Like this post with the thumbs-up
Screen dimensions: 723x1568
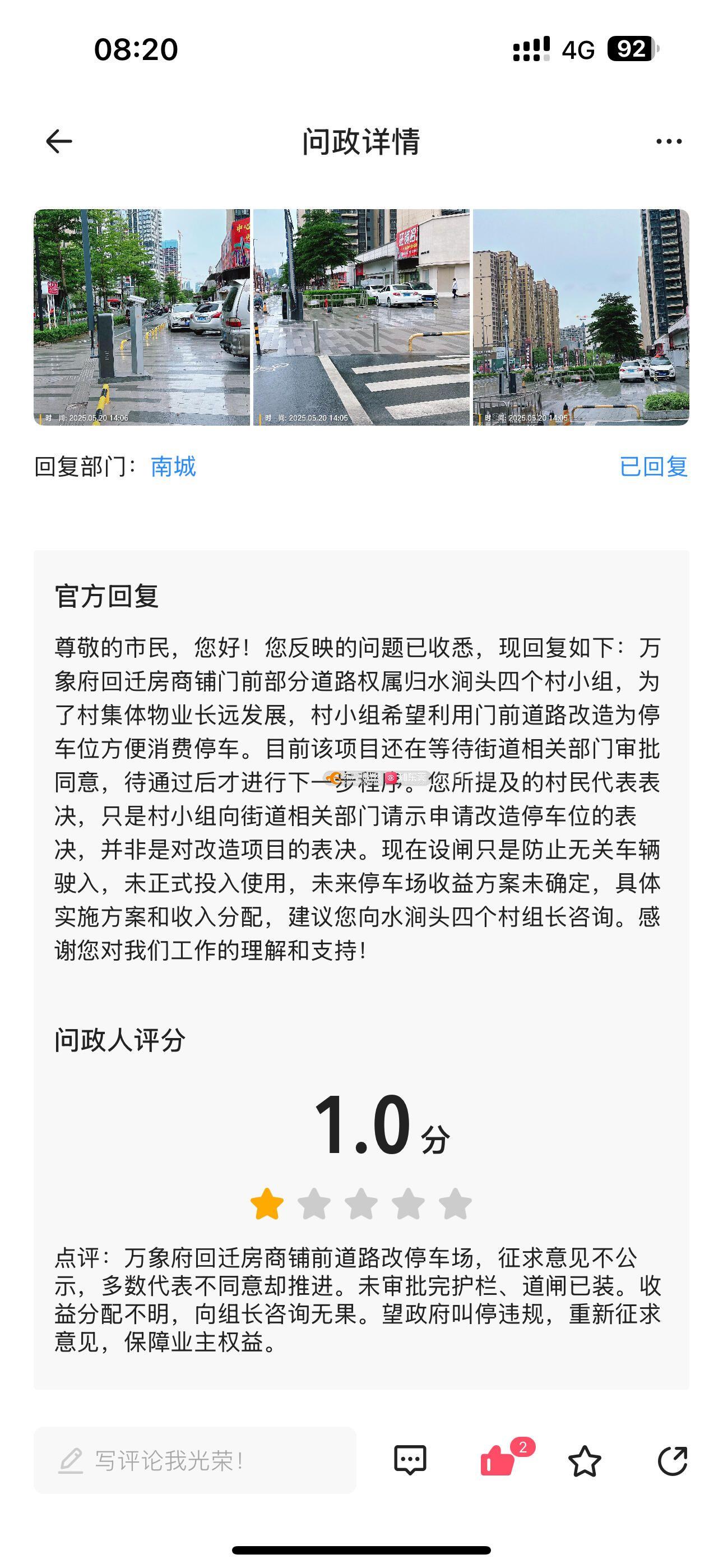pyautogui.click(x=497, y=1460)
